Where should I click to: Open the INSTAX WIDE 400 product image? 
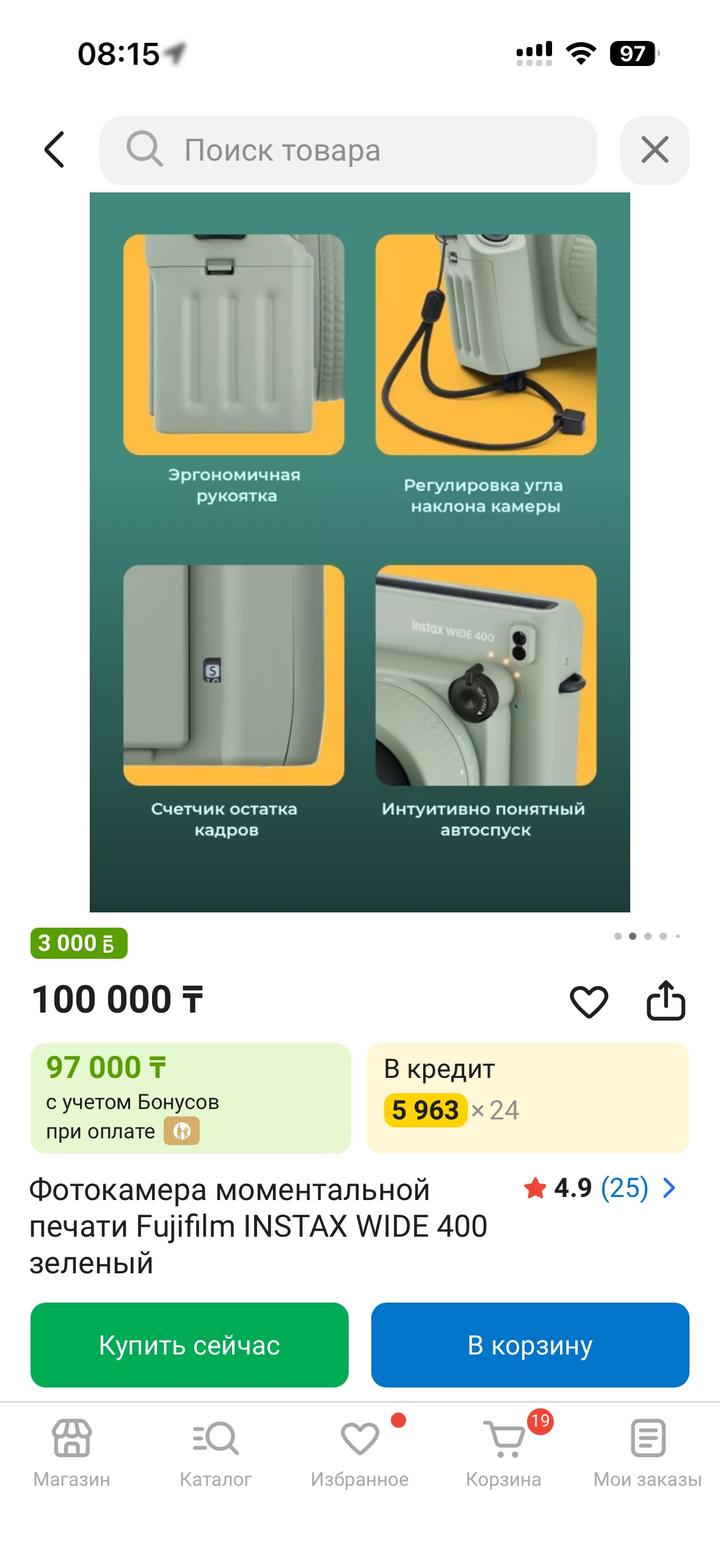click(x=360, y=551)
